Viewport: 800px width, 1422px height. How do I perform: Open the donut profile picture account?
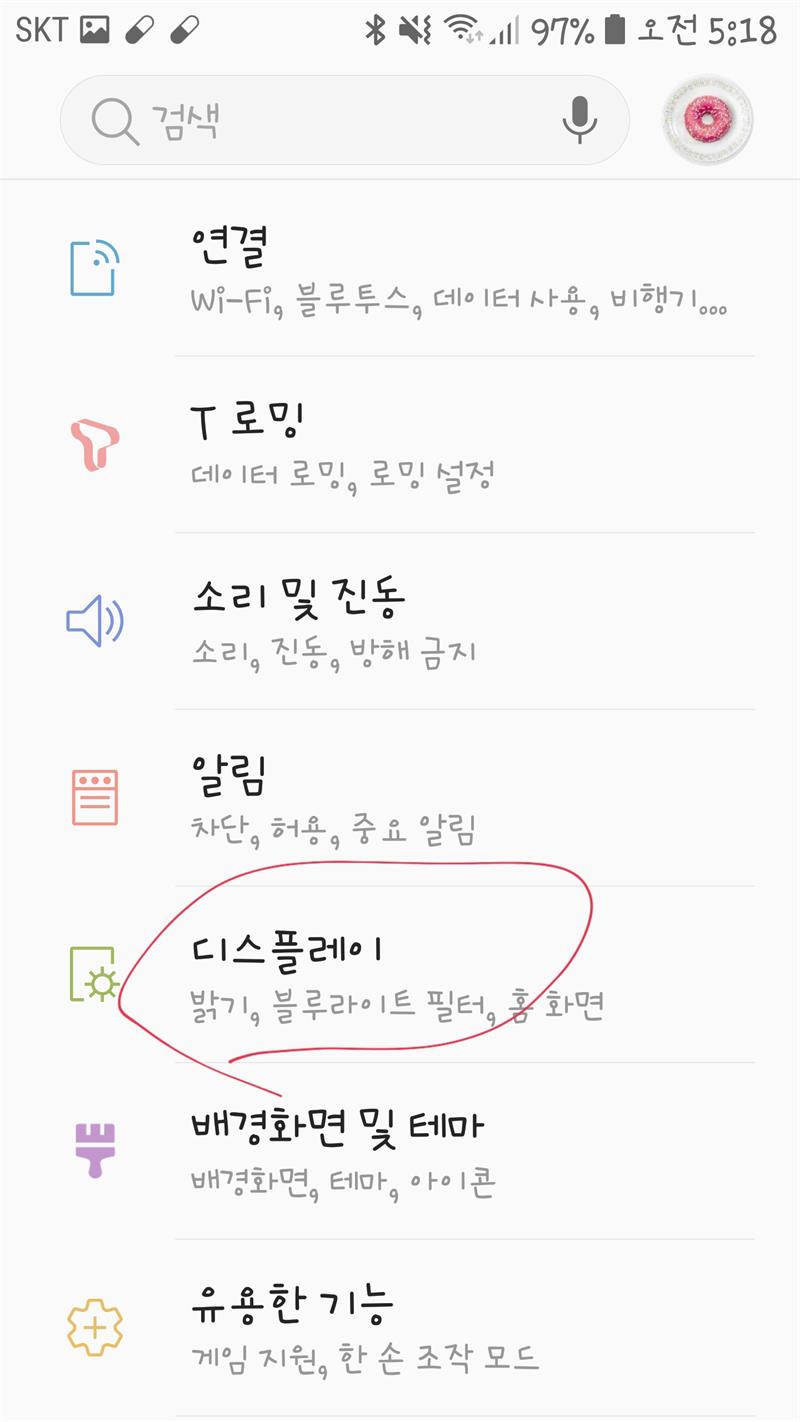point(708,120)
